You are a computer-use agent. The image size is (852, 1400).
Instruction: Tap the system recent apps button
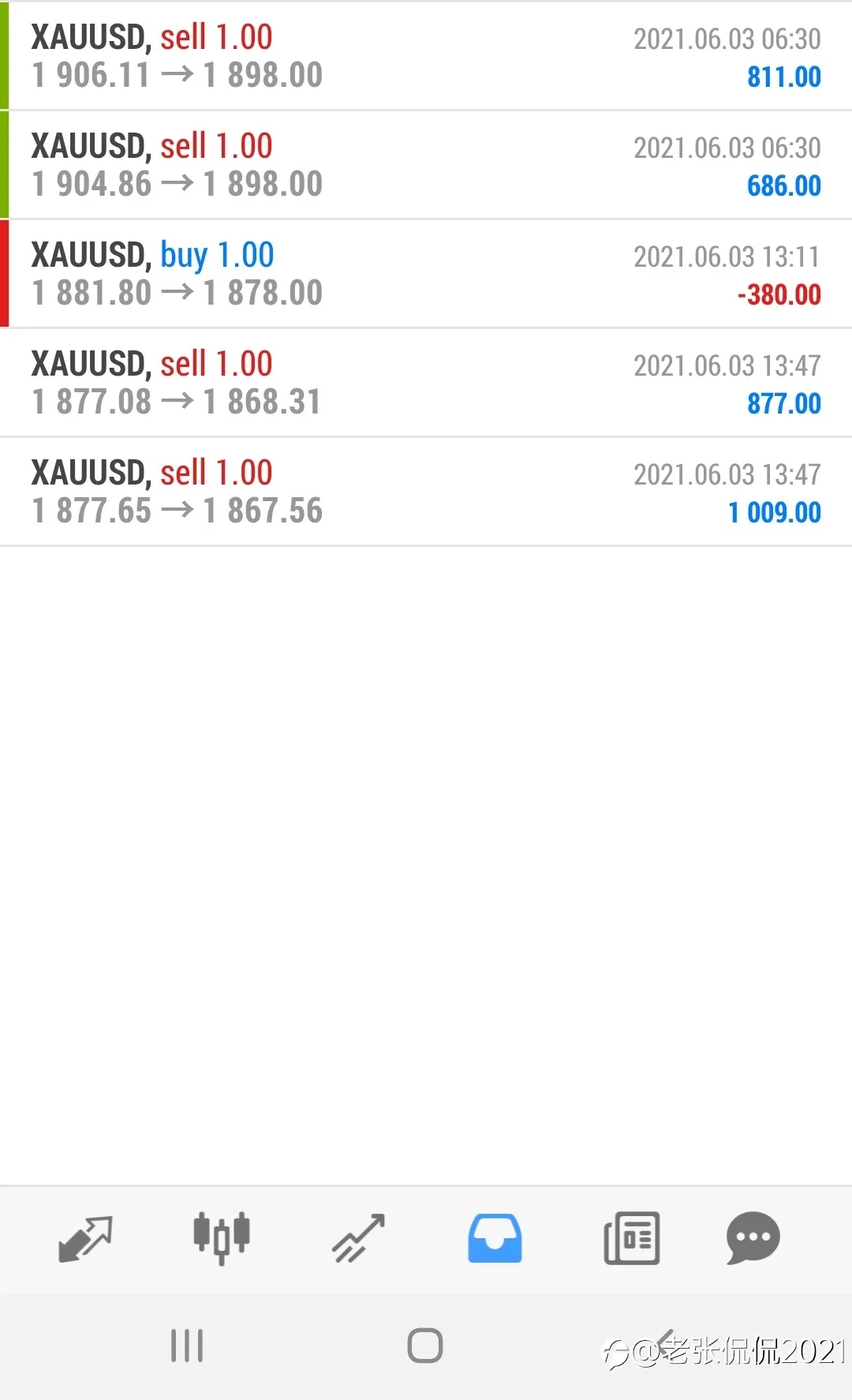coord(187,1346)
